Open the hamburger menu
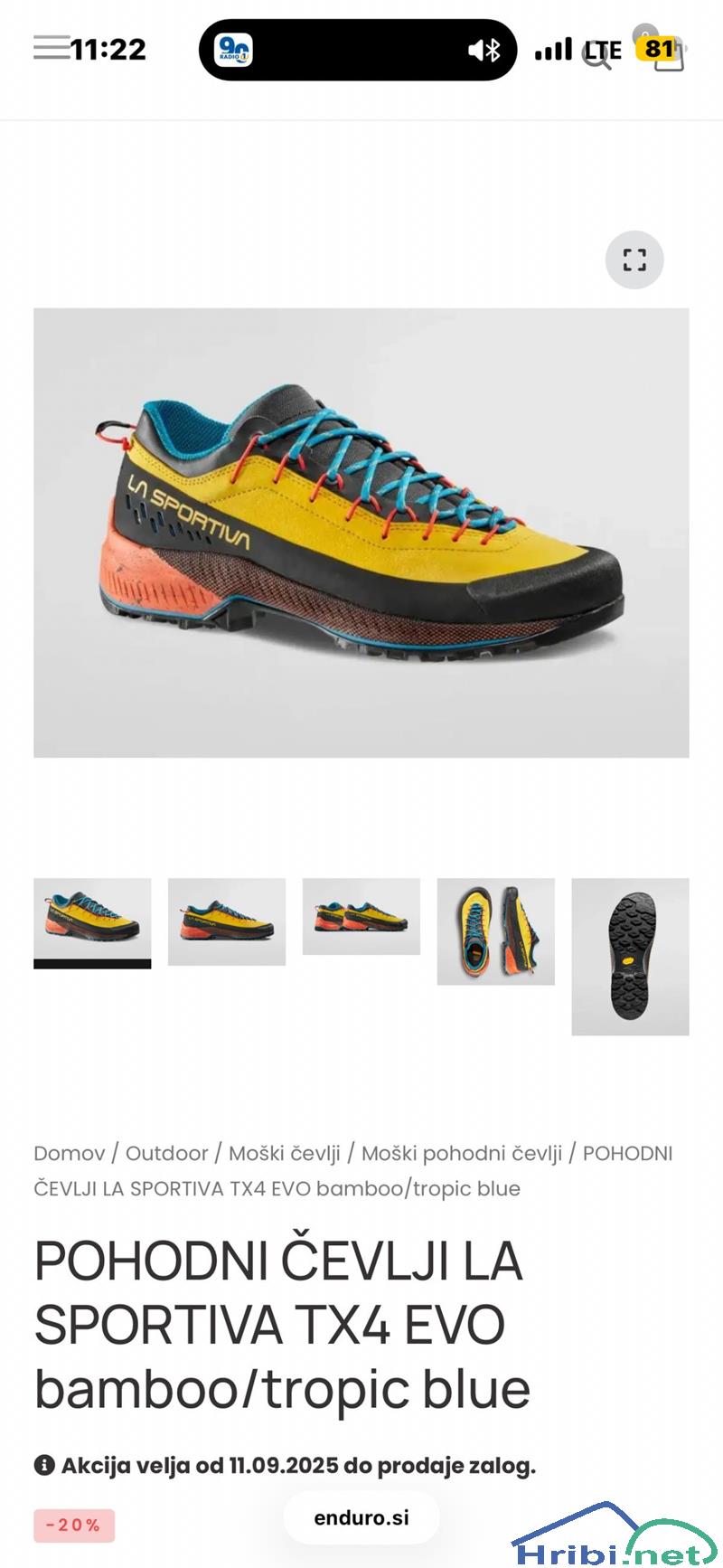Viewport: 723px width, 1568px height. tap(51, 47)
